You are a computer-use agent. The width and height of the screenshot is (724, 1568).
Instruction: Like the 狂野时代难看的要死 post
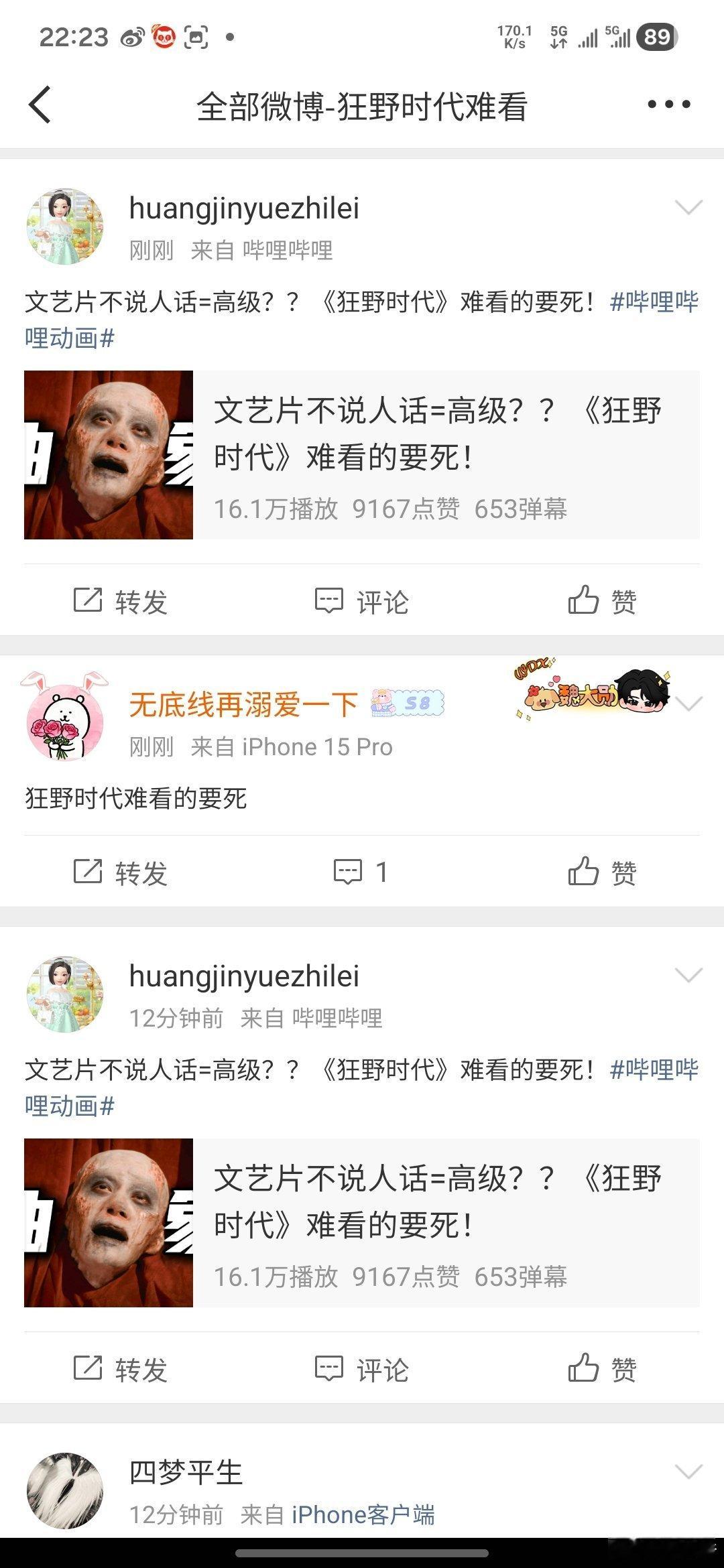pos(603,872)
